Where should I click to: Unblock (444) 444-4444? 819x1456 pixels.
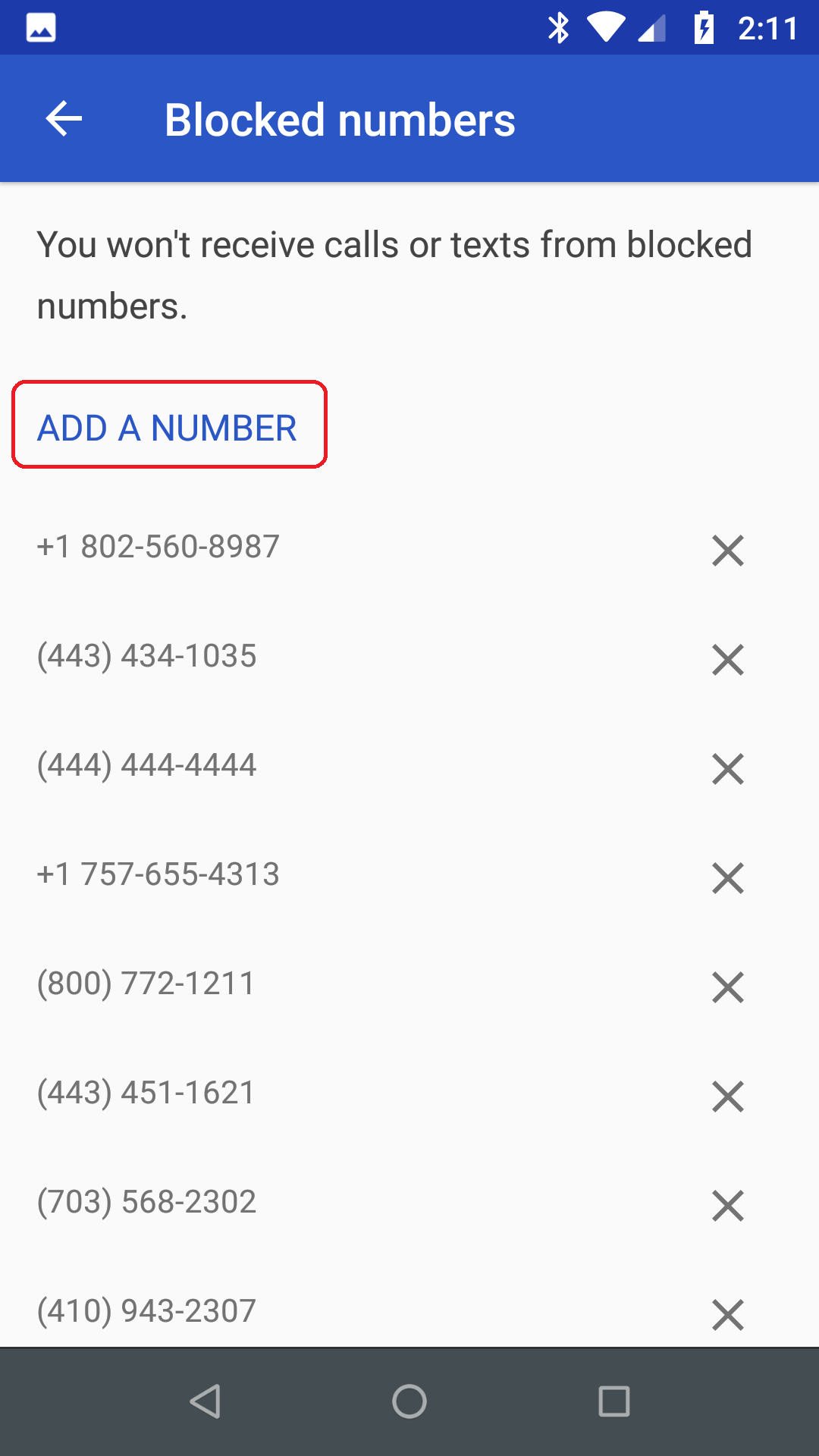pyautogui.click(x=728, y=768)
